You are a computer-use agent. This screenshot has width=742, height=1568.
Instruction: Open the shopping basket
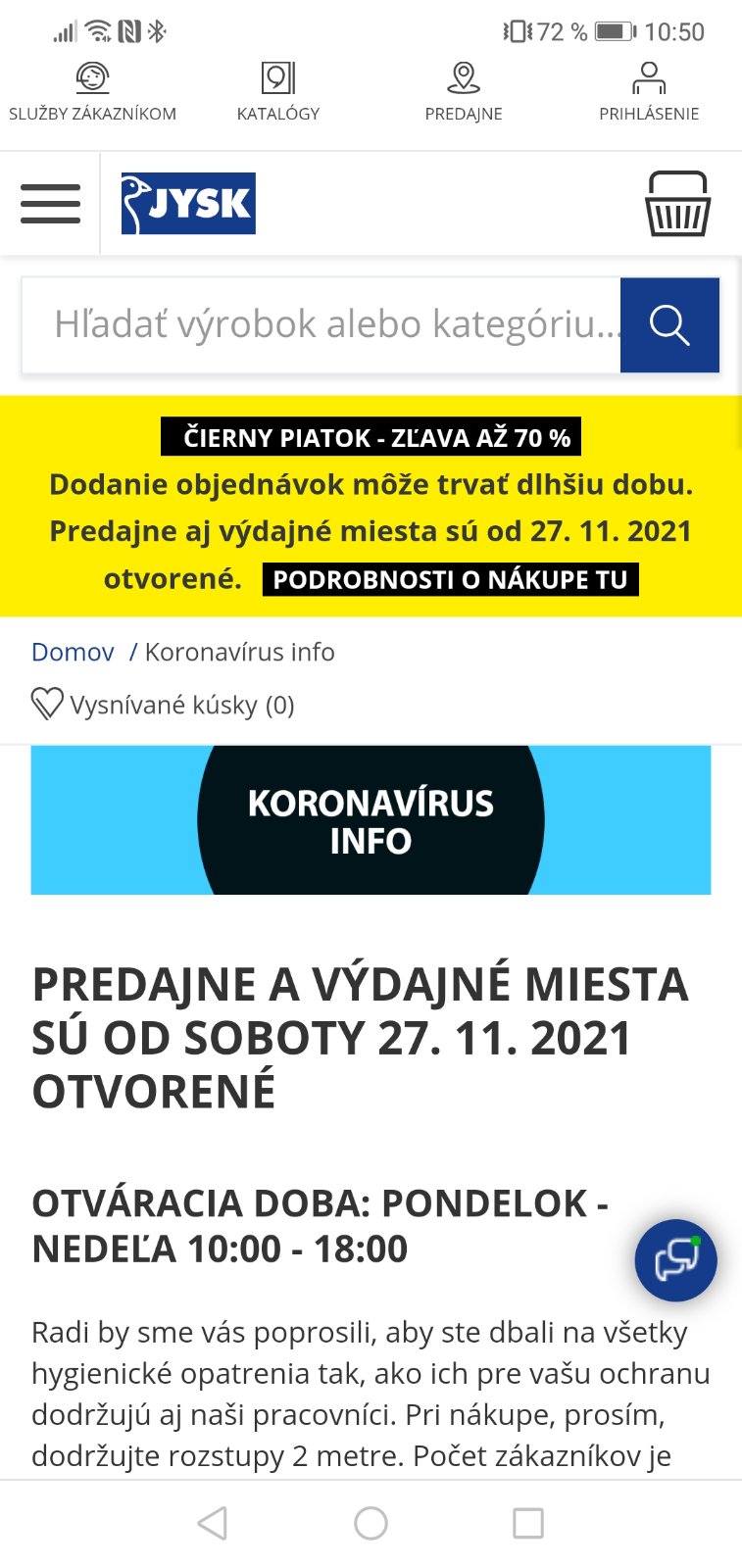tap(677, 204)
